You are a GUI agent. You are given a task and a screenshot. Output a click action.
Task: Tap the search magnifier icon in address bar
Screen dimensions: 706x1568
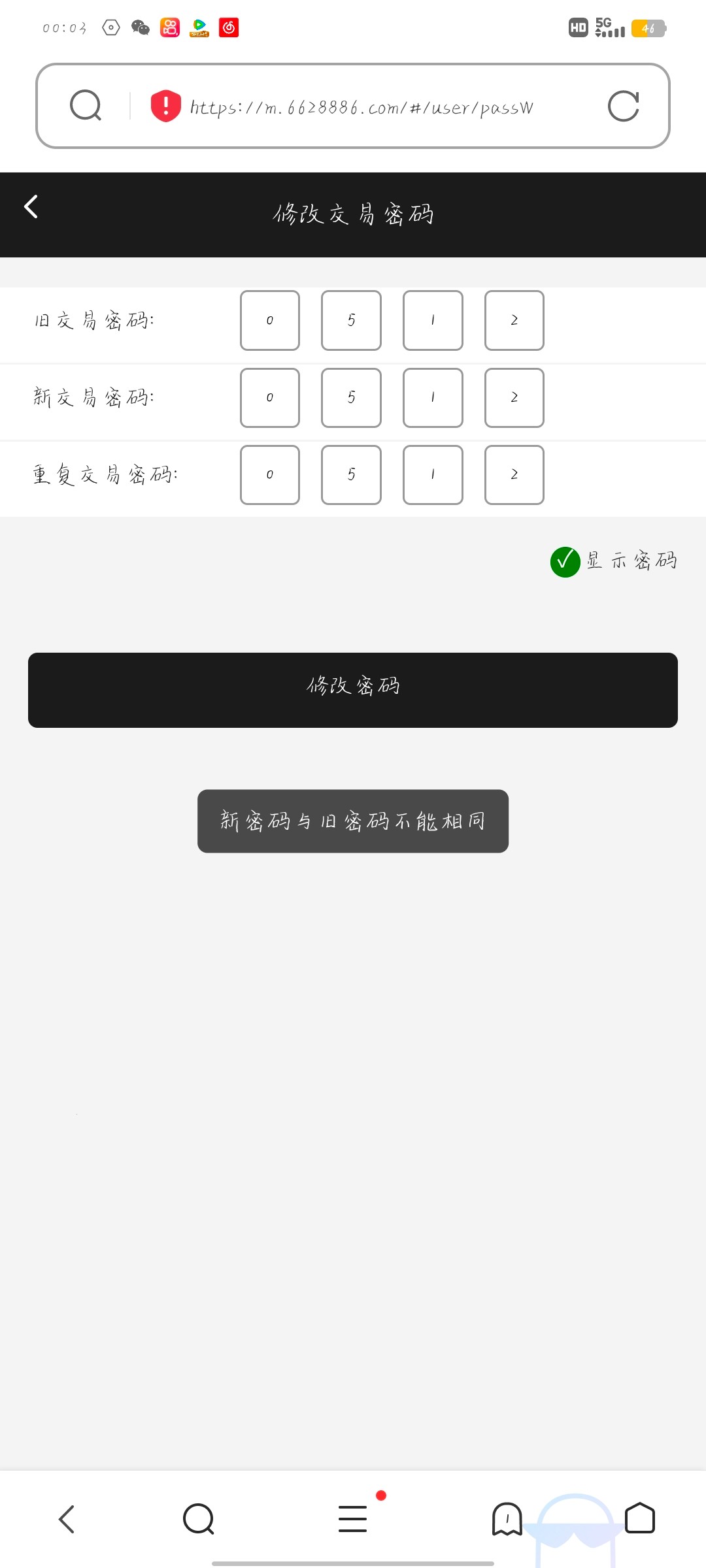point(86,106)
